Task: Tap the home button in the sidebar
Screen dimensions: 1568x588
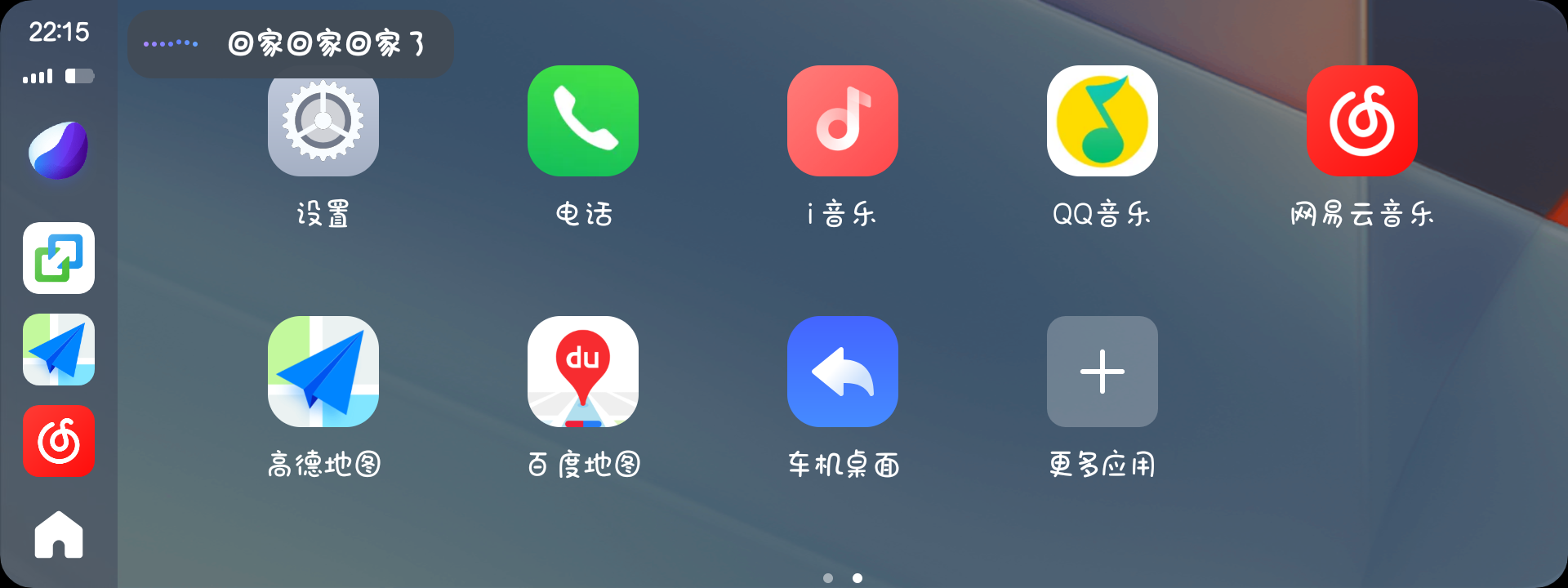Action: point(59,535)
